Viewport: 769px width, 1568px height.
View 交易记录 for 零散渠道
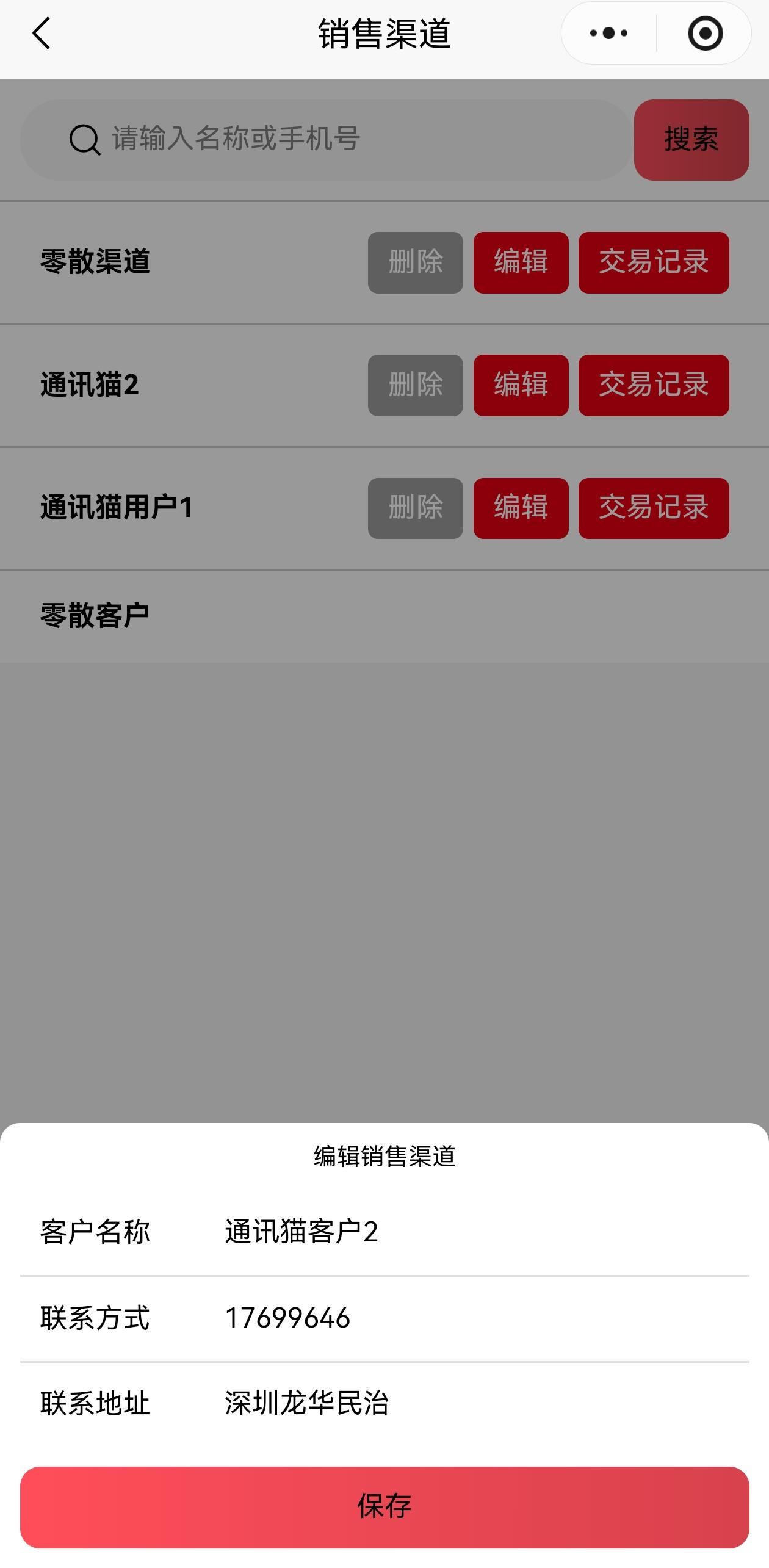653,262
